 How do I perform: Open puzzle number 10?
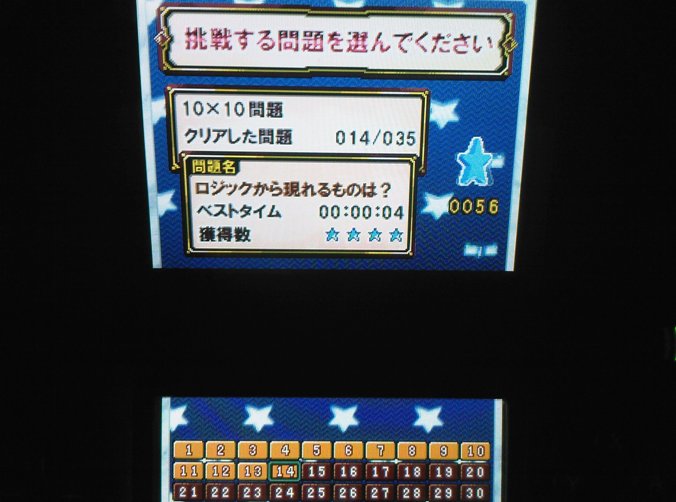[474, 451]
